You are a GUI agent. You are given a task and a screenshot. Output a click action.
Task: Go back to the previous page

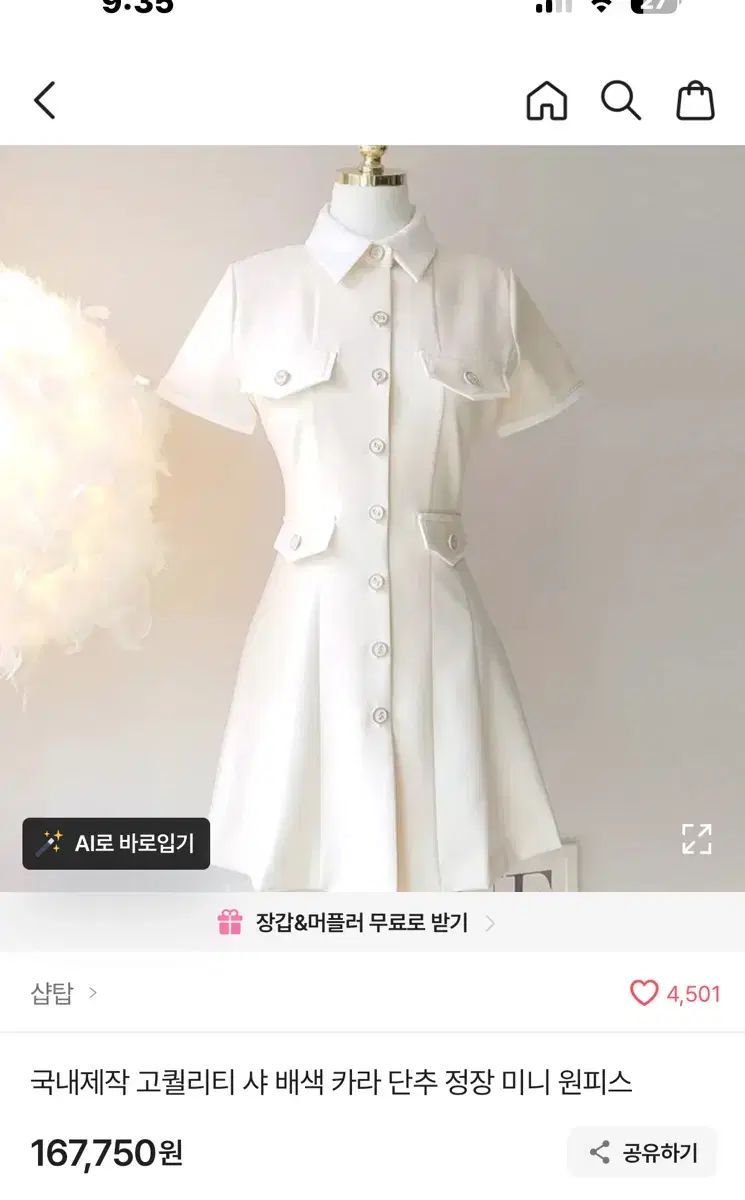tap(45, 101)
